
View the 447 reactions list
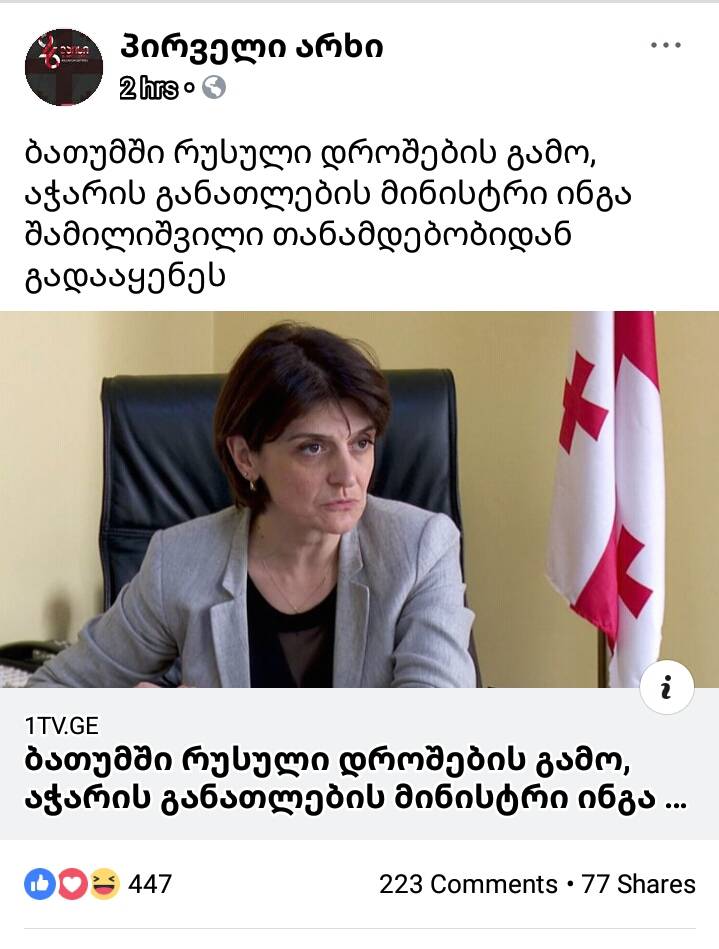(x=98, y=884)
